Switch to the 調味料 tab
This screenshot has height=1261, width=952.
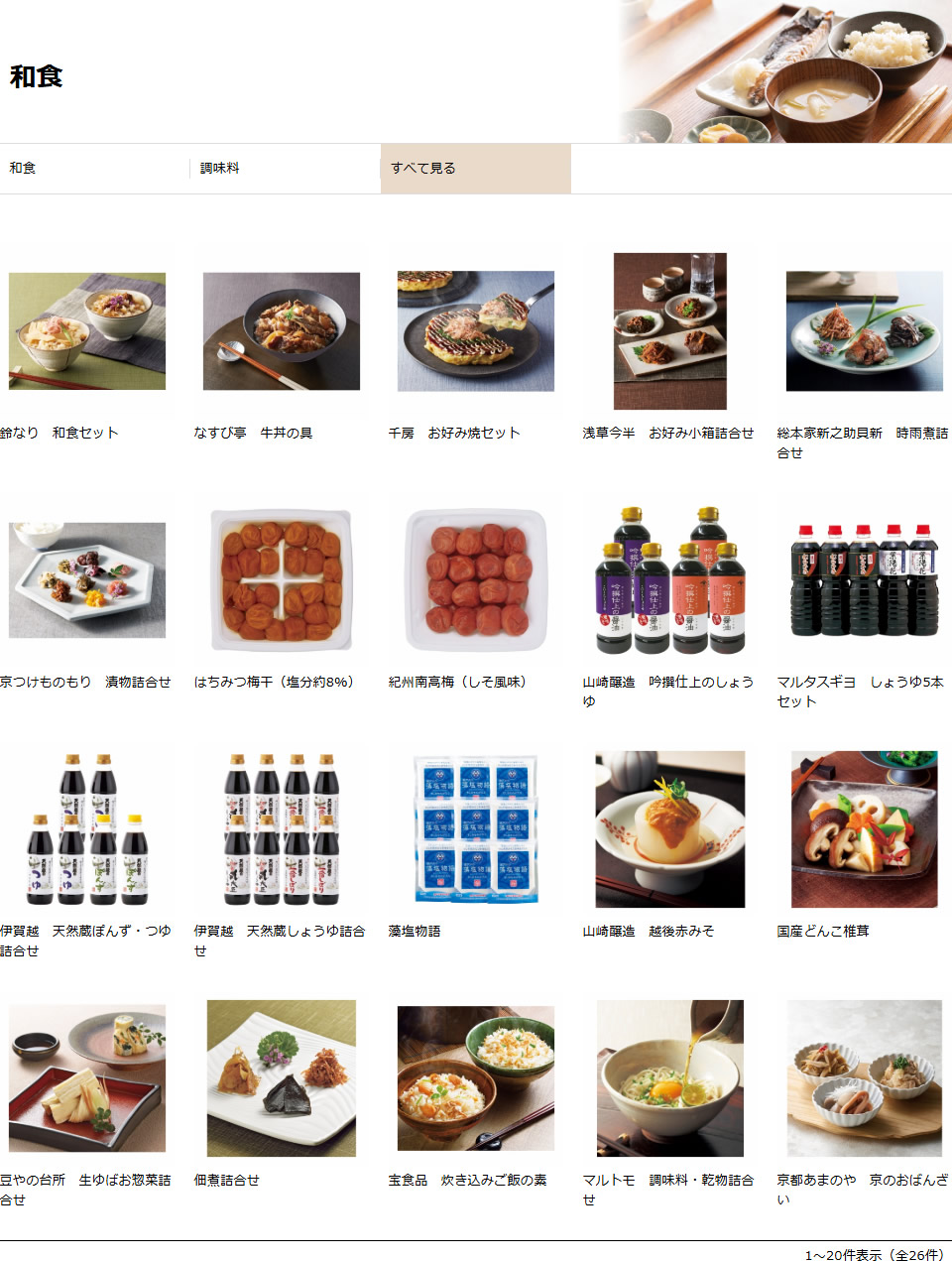click(220, 169)
